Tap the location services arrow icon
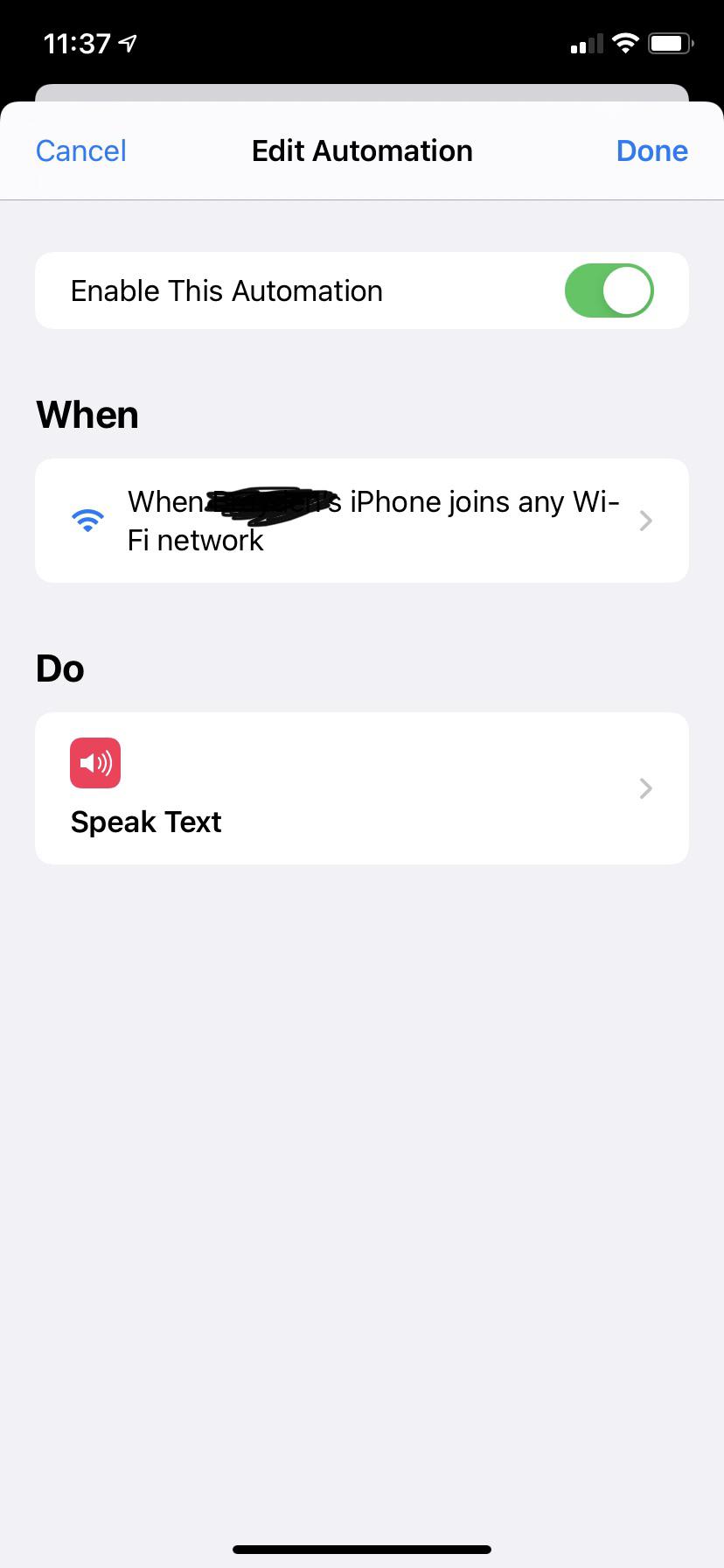Image resolution: width=724 pixels, height=1568 pixels. (x=128, y=41)
